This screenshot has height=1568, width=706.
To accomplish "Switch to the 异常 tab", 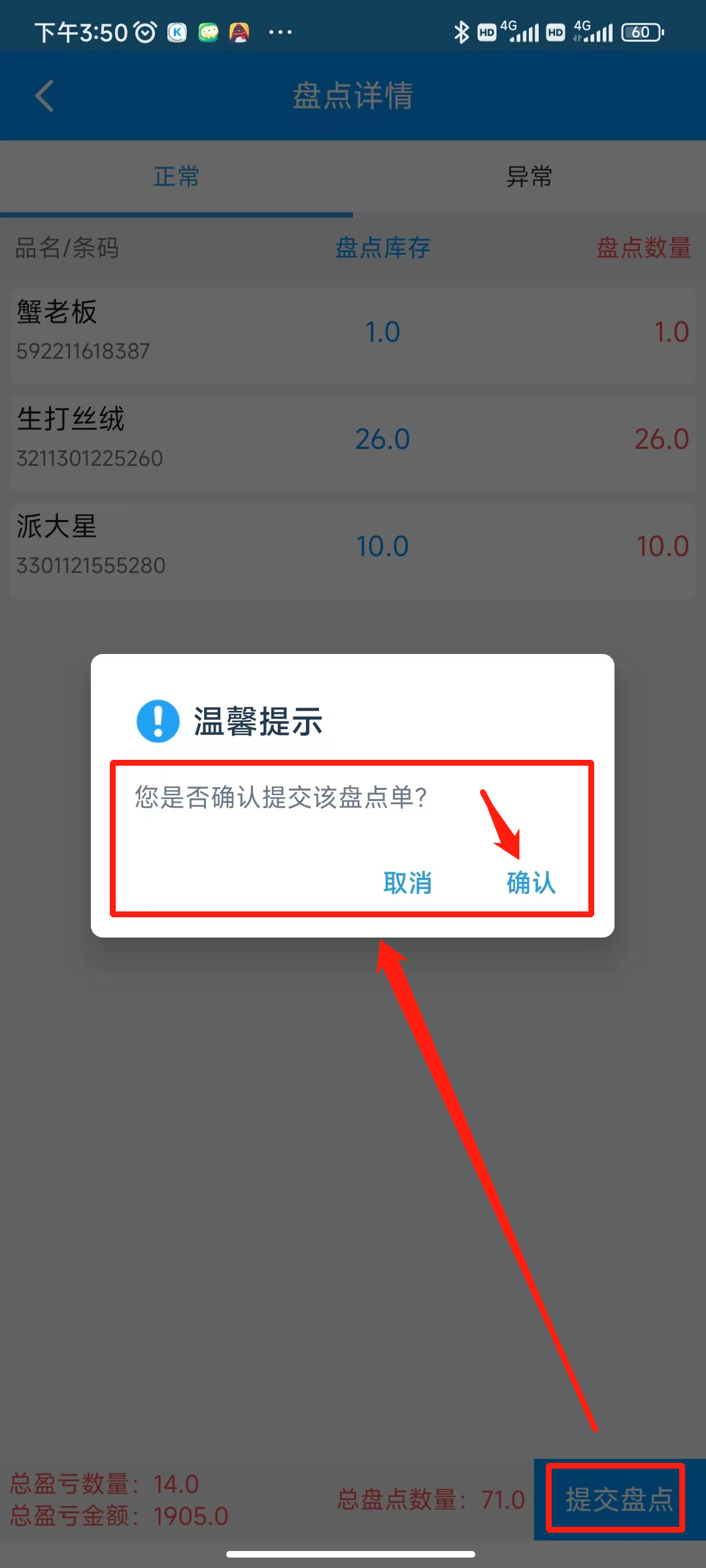I will [529, 177].
